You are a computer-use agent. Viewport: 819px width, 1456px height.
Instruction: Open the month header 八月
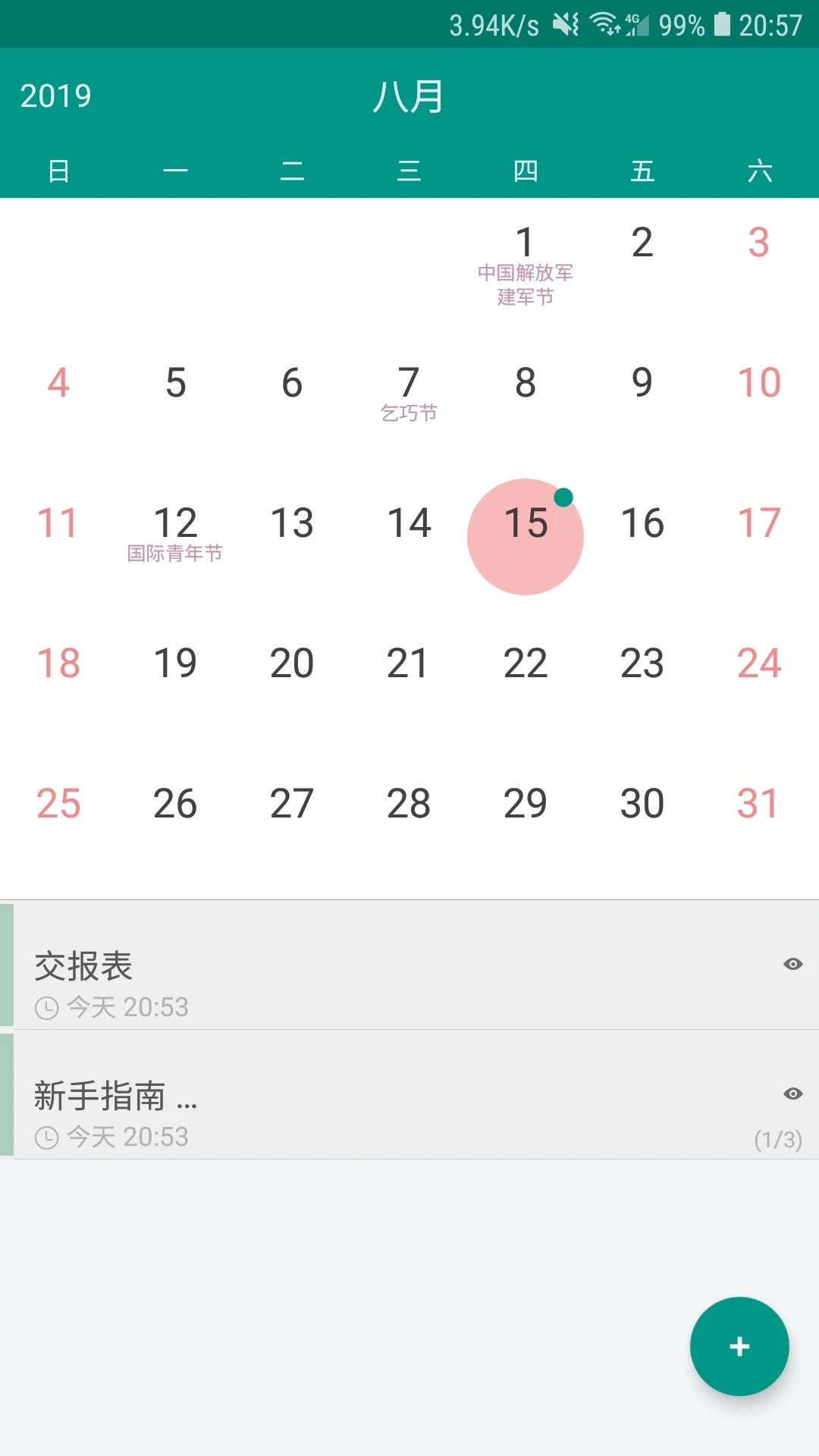click(409, 95)
